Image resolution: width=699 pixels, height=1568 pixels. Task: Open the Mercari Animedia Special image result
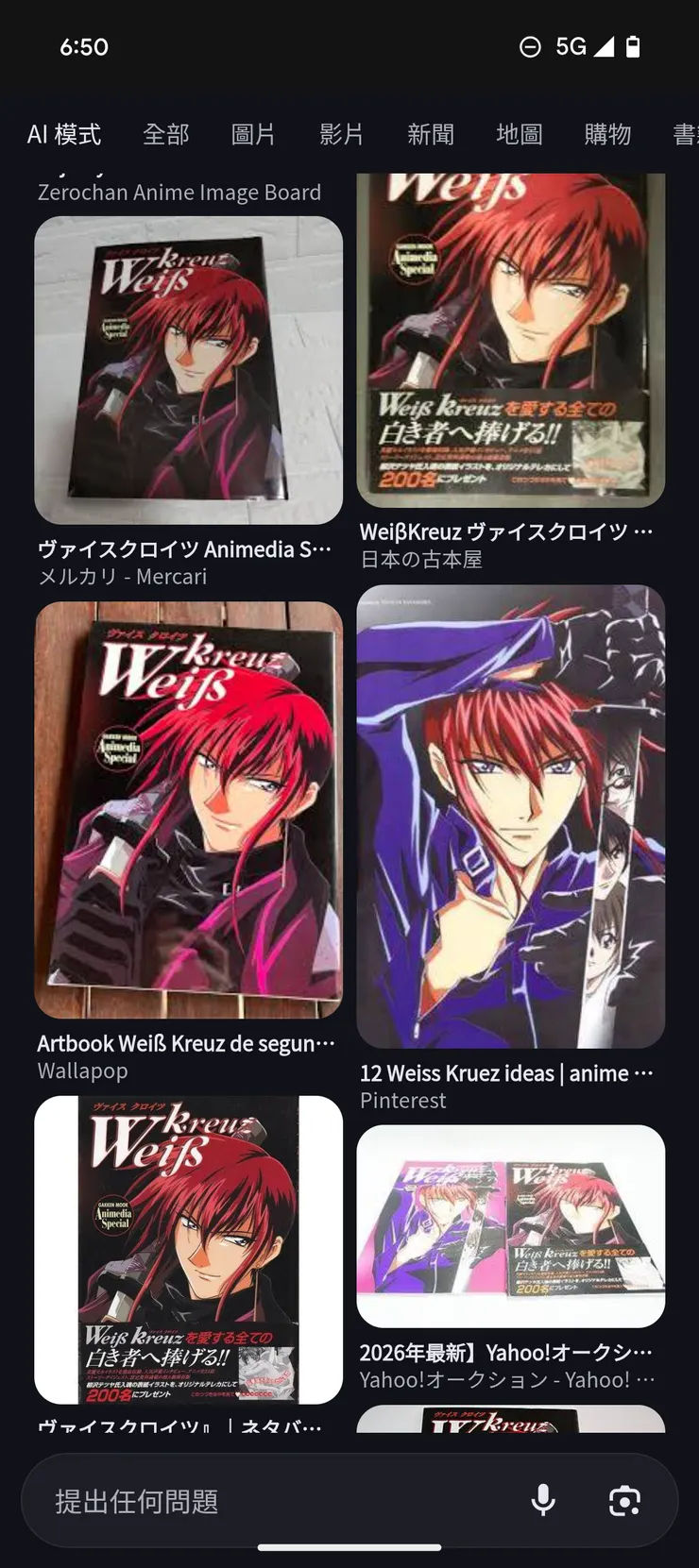pos(188,370)
